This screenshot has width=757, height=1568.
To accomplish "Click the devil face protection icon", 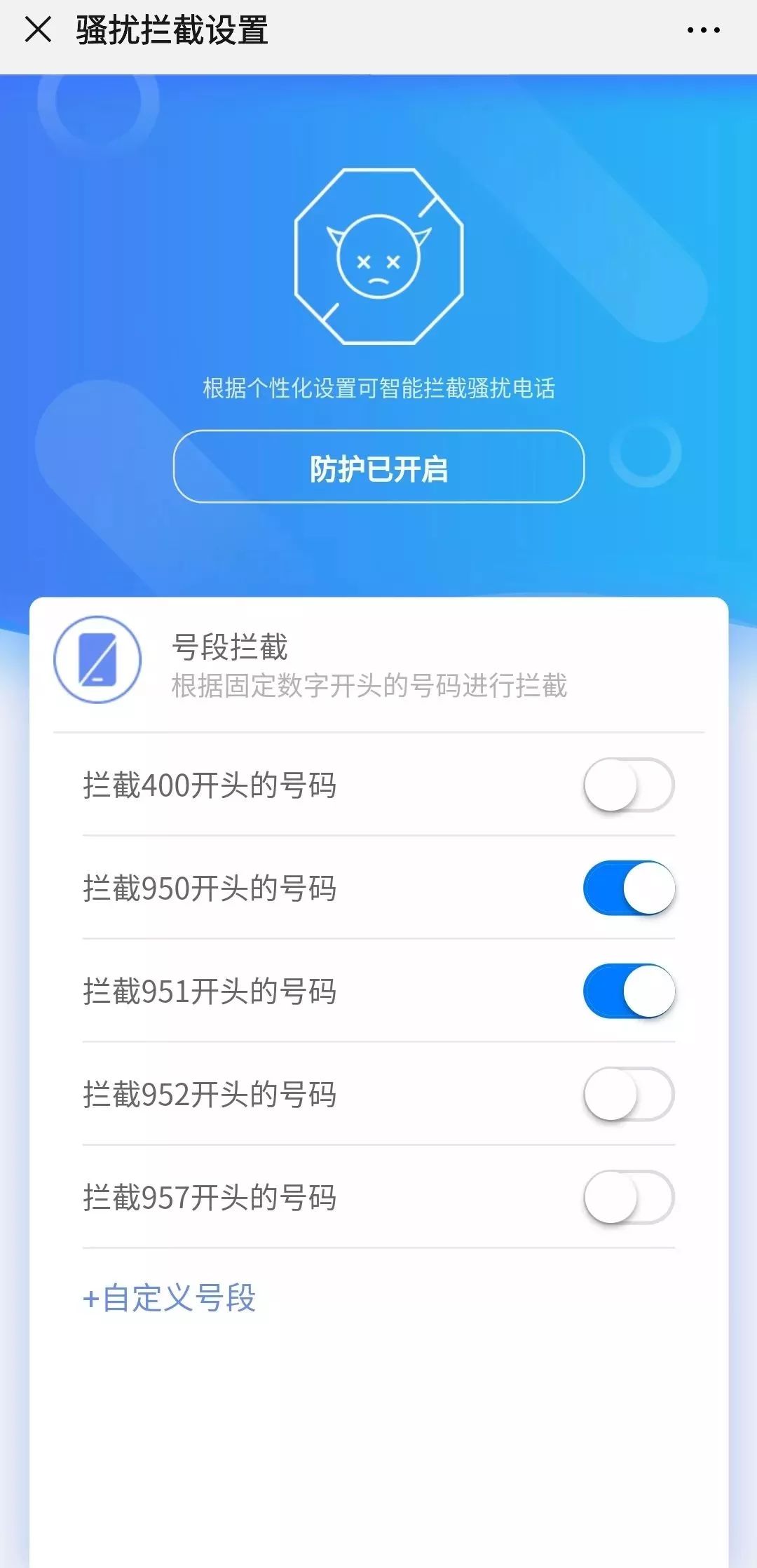I will (378, 259).
